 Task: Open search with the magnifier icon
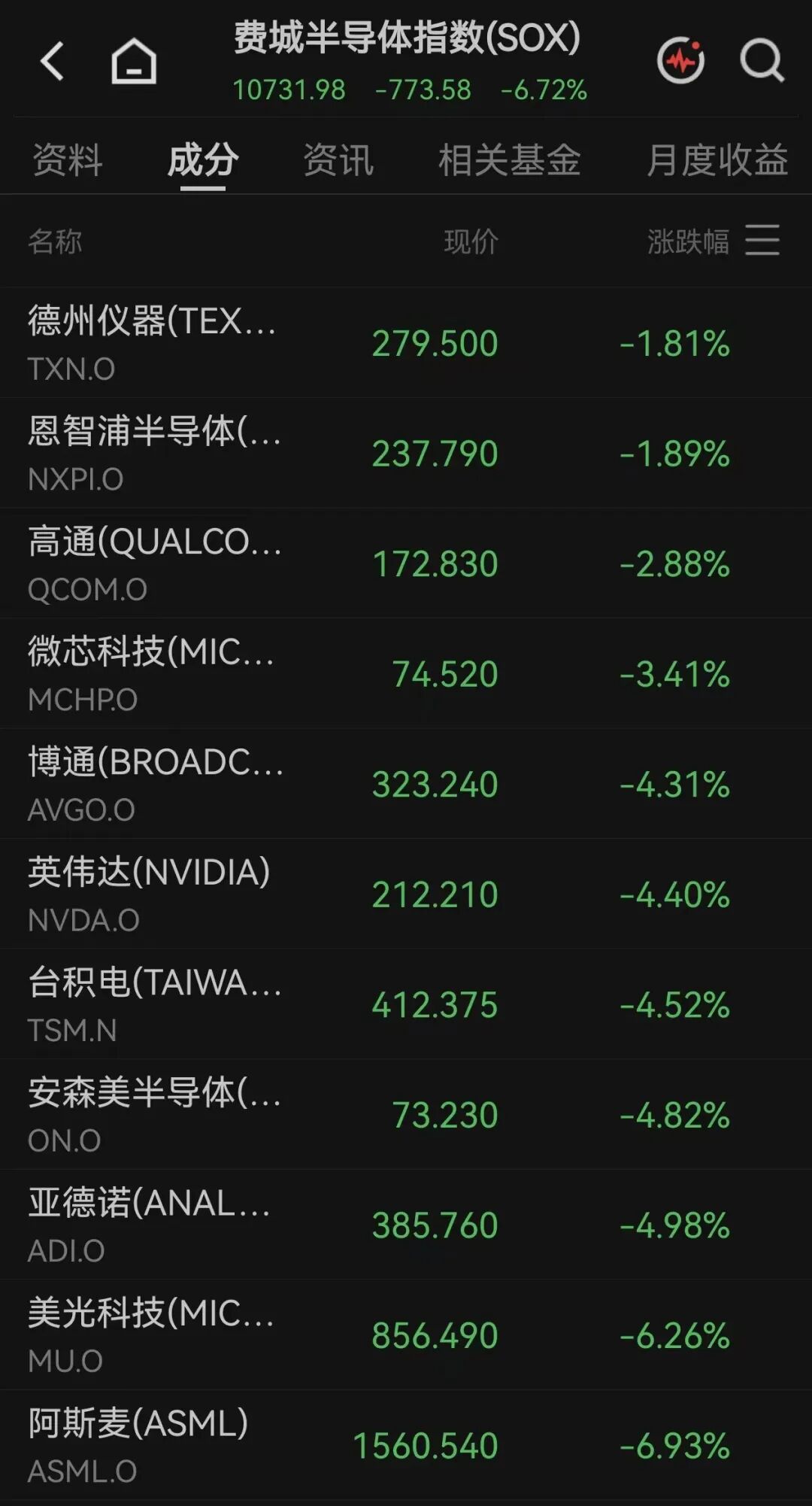point(762,60)
